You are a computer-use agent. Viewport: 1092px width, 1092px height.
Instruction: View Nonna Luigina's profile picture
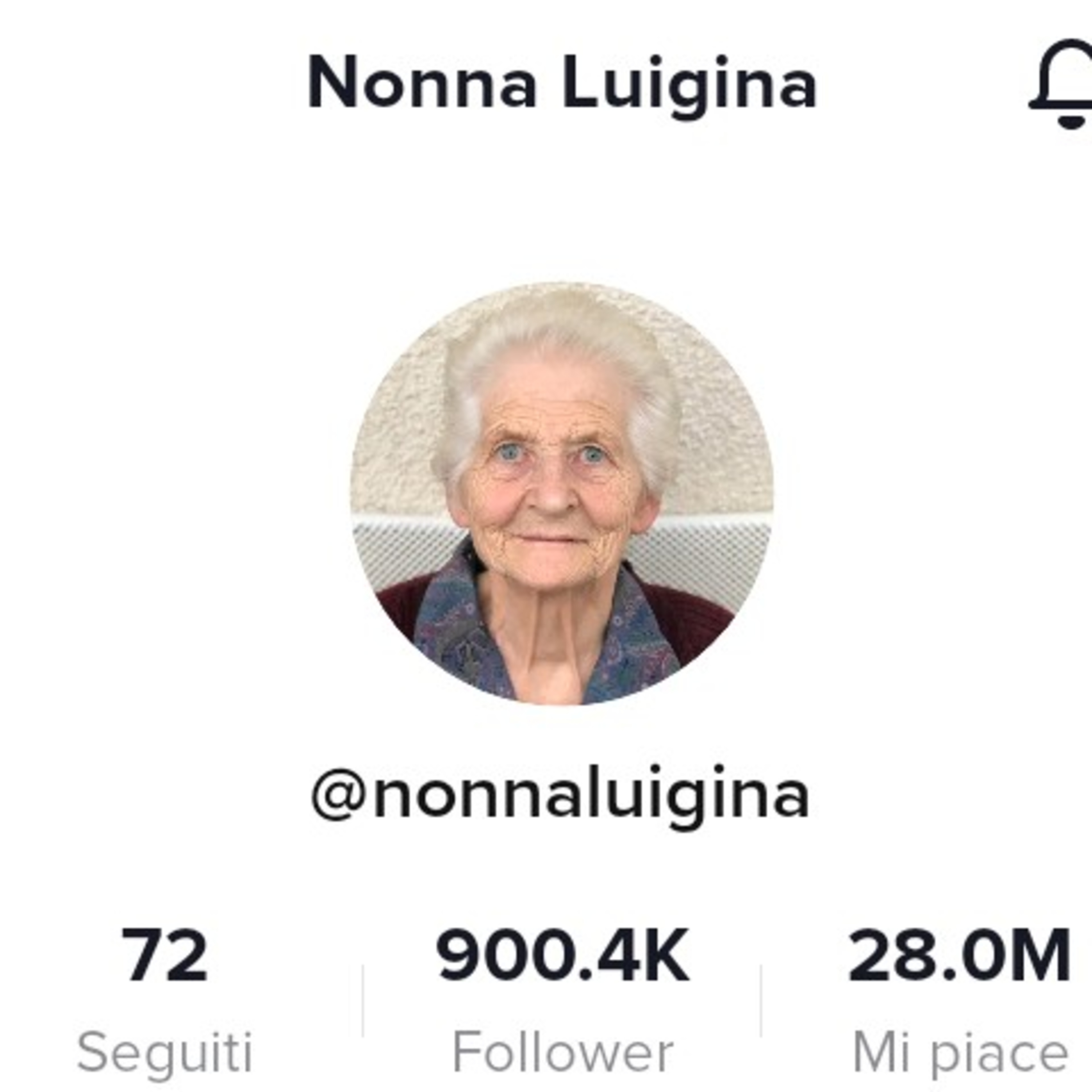point(562,494)
